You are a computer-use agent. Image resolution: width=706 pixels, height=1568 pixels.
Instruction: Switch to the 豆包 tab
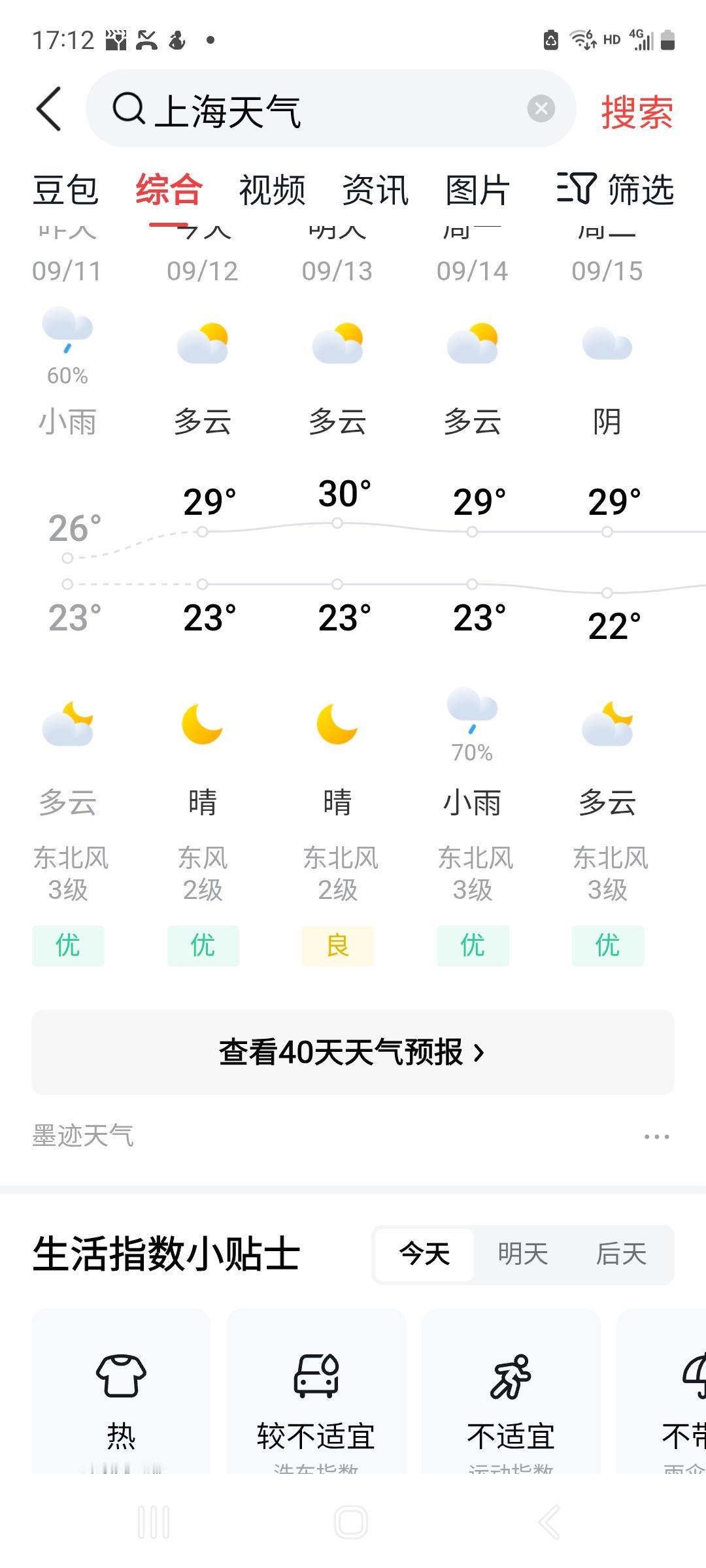click(65, 190)
